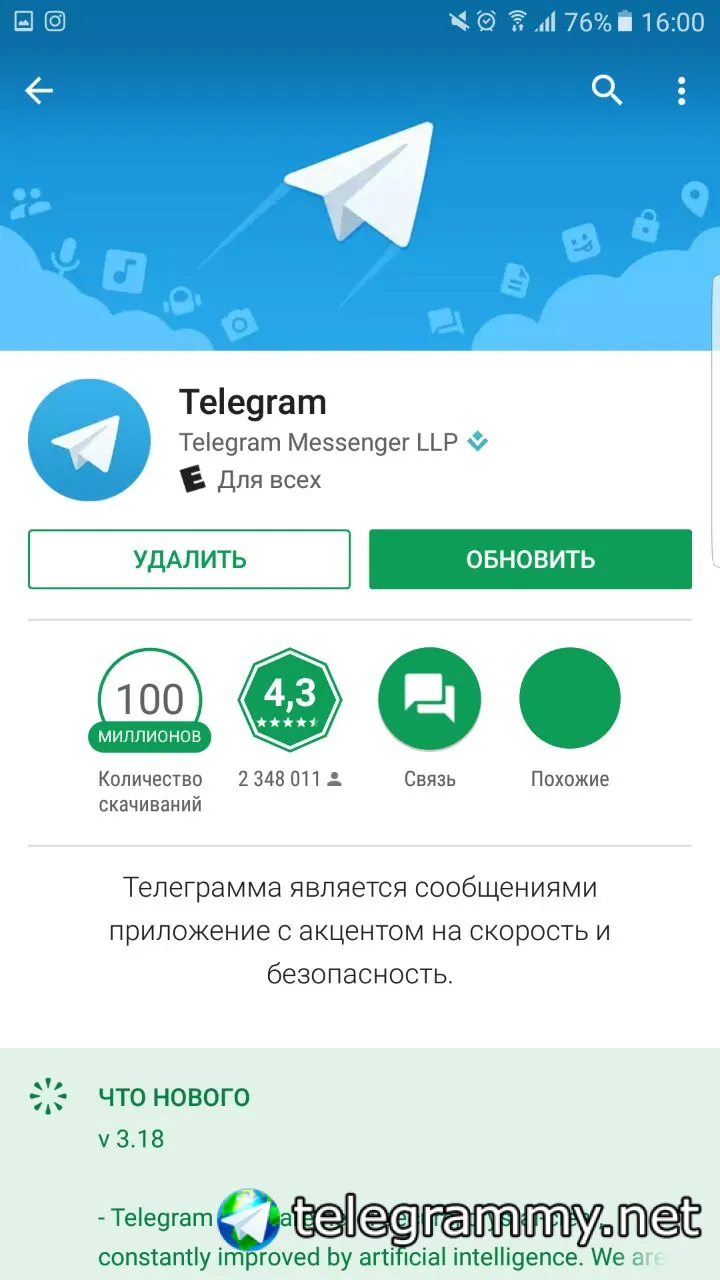Viewport: 720px width, 1280px height.
Task: Open the full app description text
Action: point(360,930)
